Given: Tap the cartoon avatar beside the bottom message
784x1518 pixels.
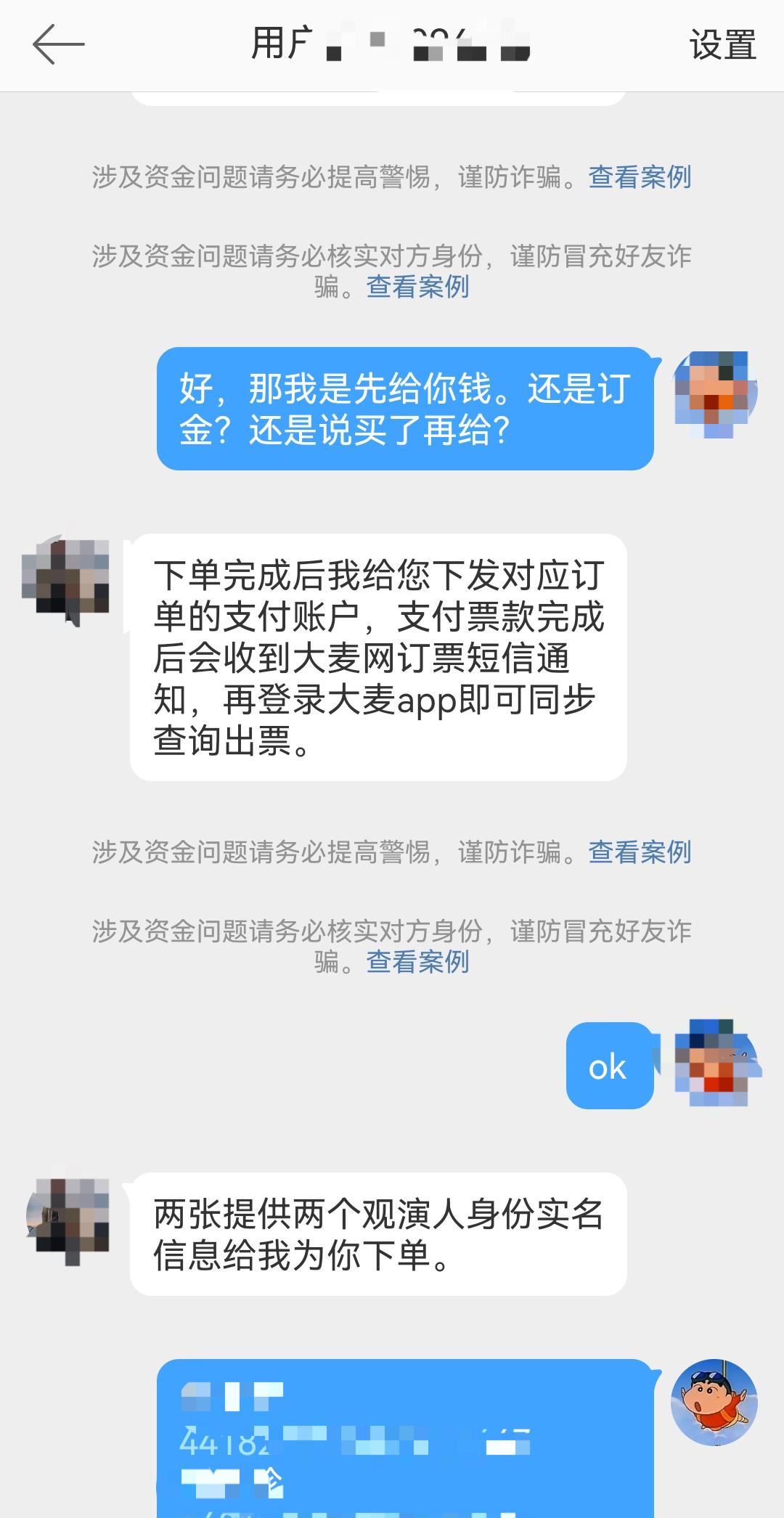Looking at the screenshot, I should (714, 1403).
